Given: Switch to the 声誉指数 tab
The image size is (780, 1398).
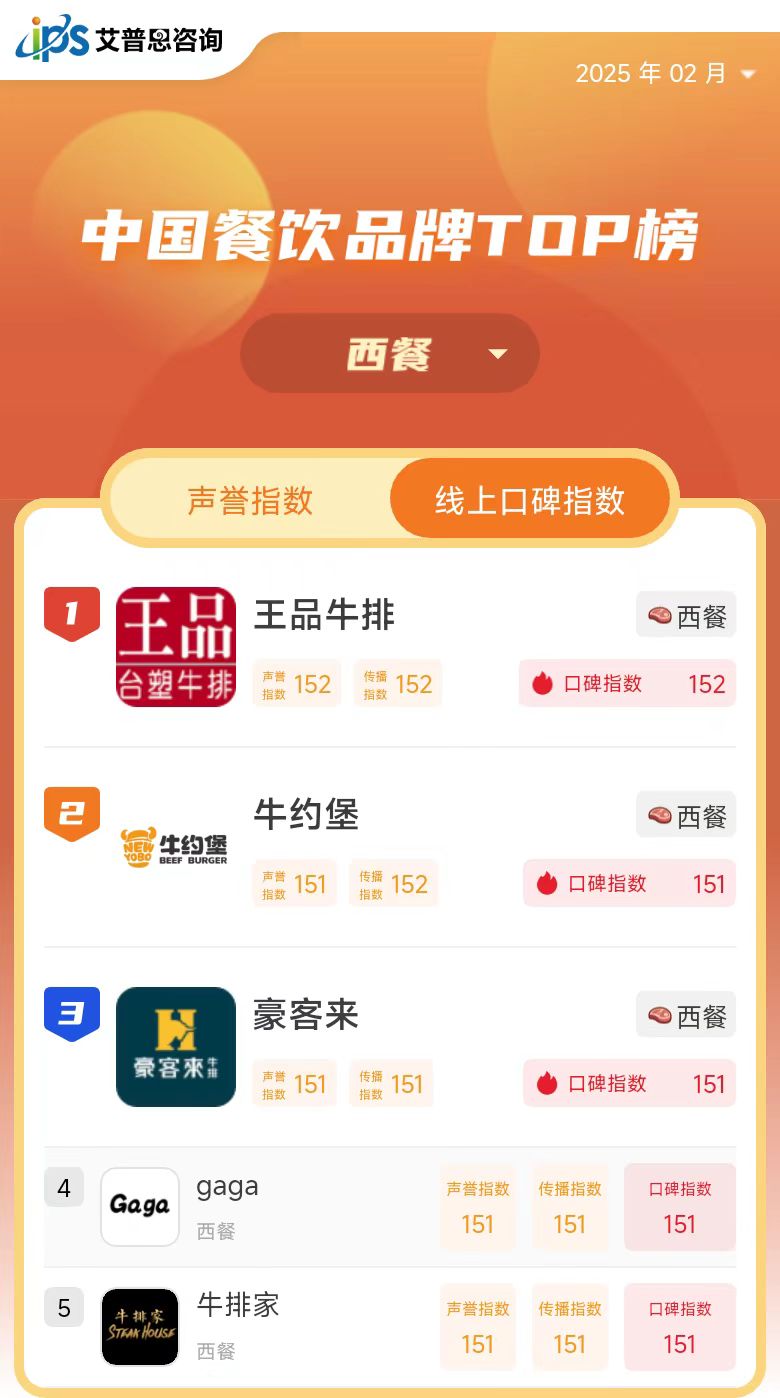Looking at the screenshot, I should point(250,500).
